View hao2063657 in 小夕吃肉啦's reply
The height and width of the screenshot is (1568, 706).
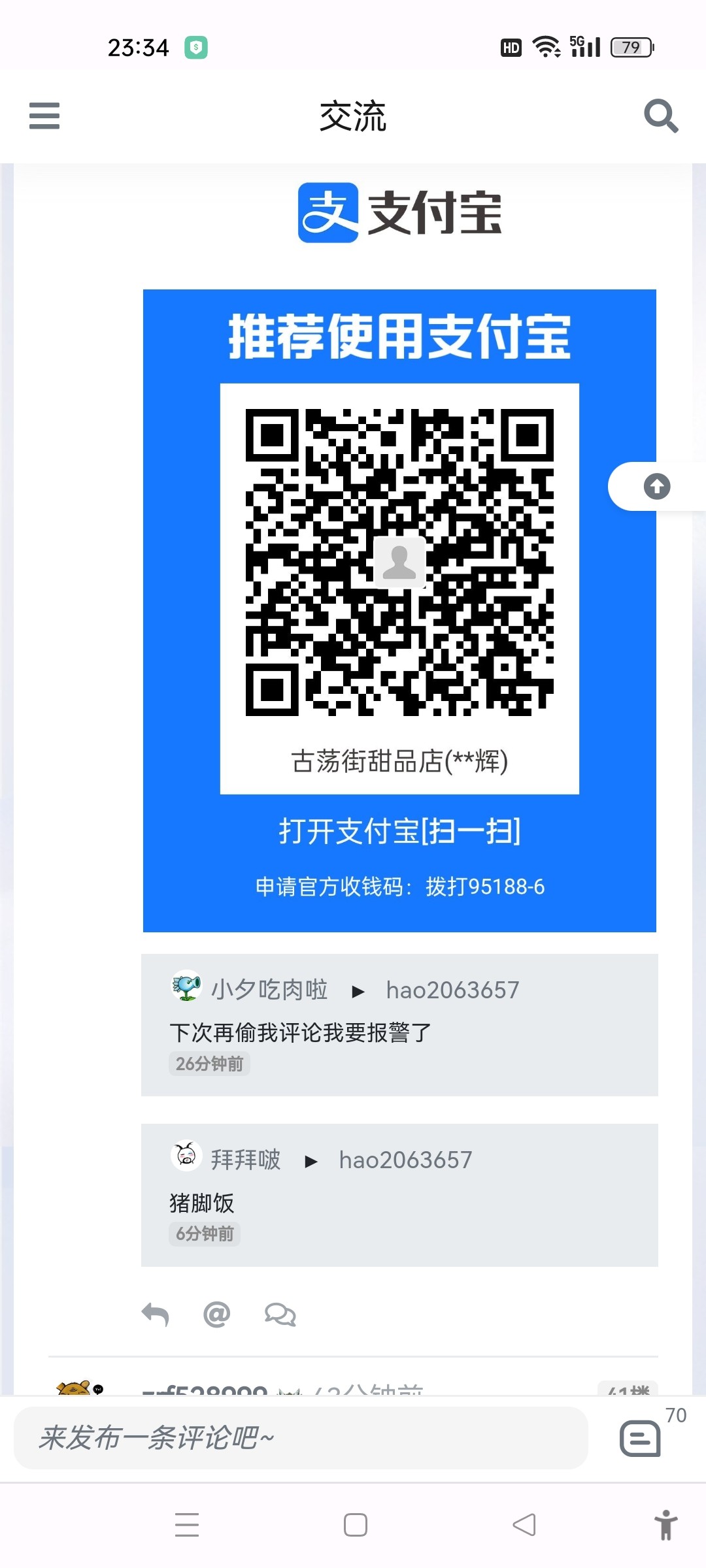click(452, 990)
